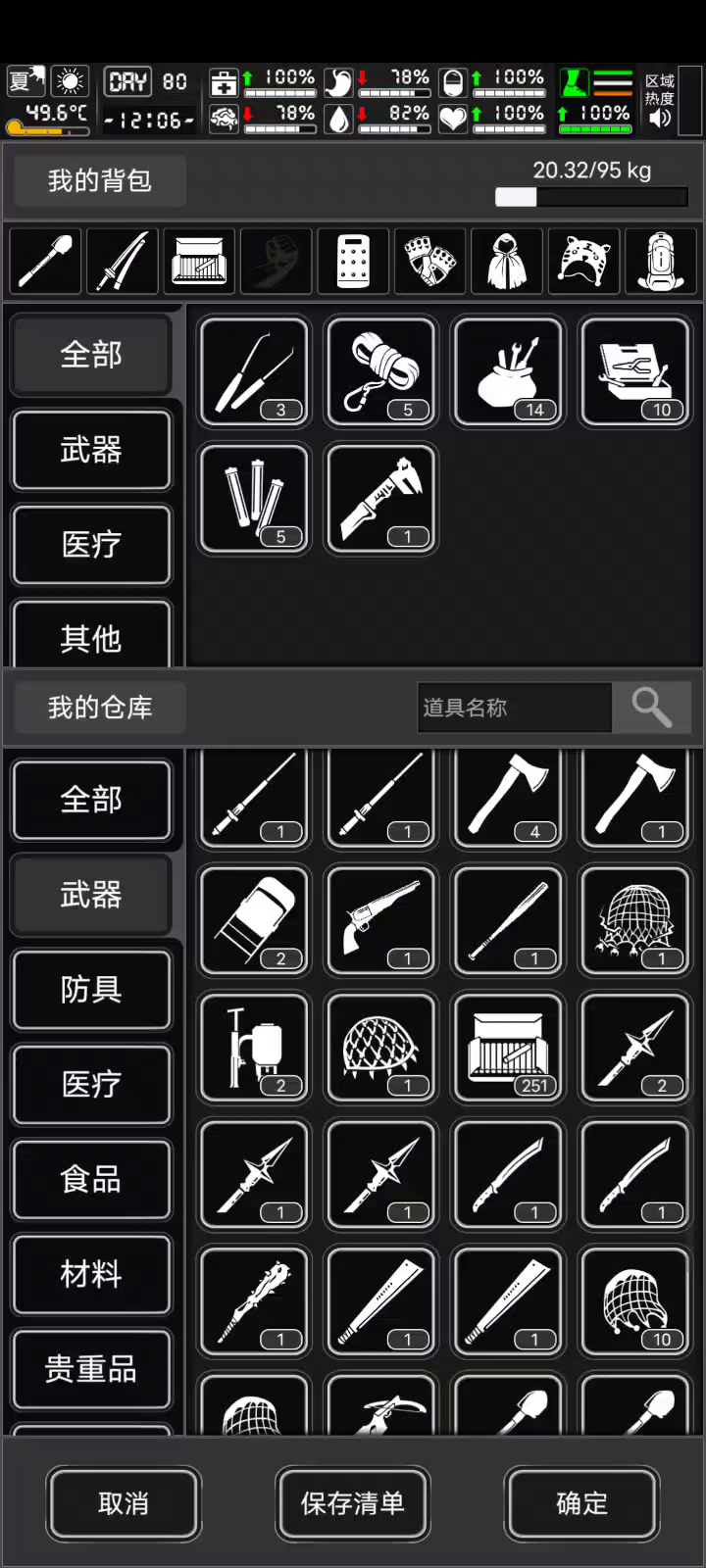Select warehouse 贵重品 category
The height and width of the screenshot is (1568, 706).
(x=91, y=1368)
